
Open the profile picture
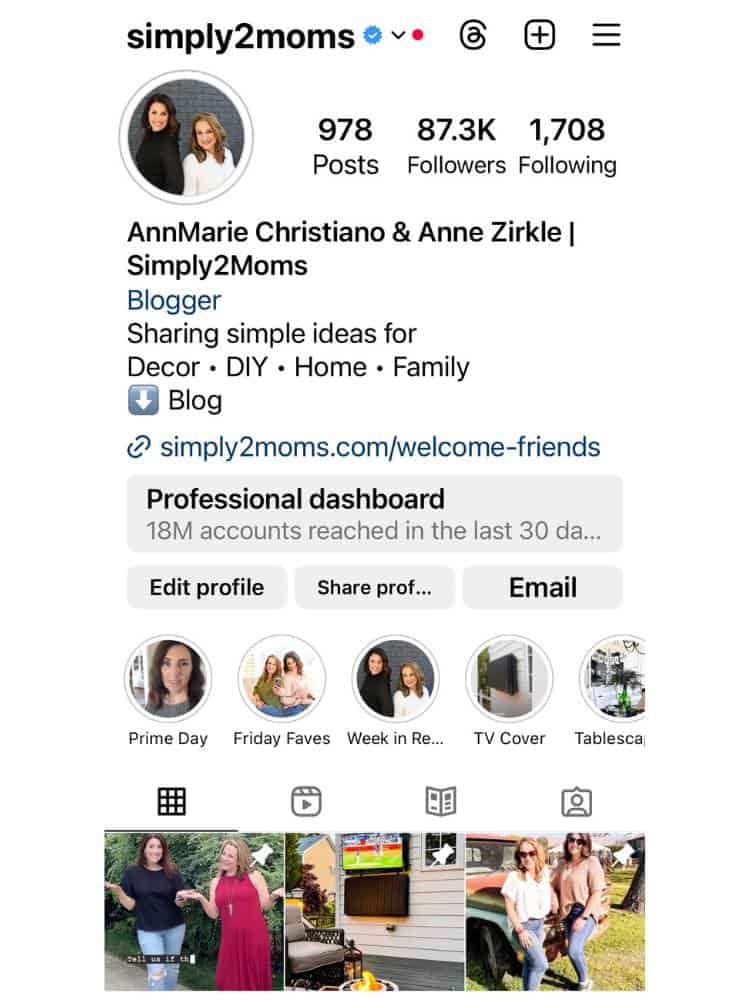[186, 137]
